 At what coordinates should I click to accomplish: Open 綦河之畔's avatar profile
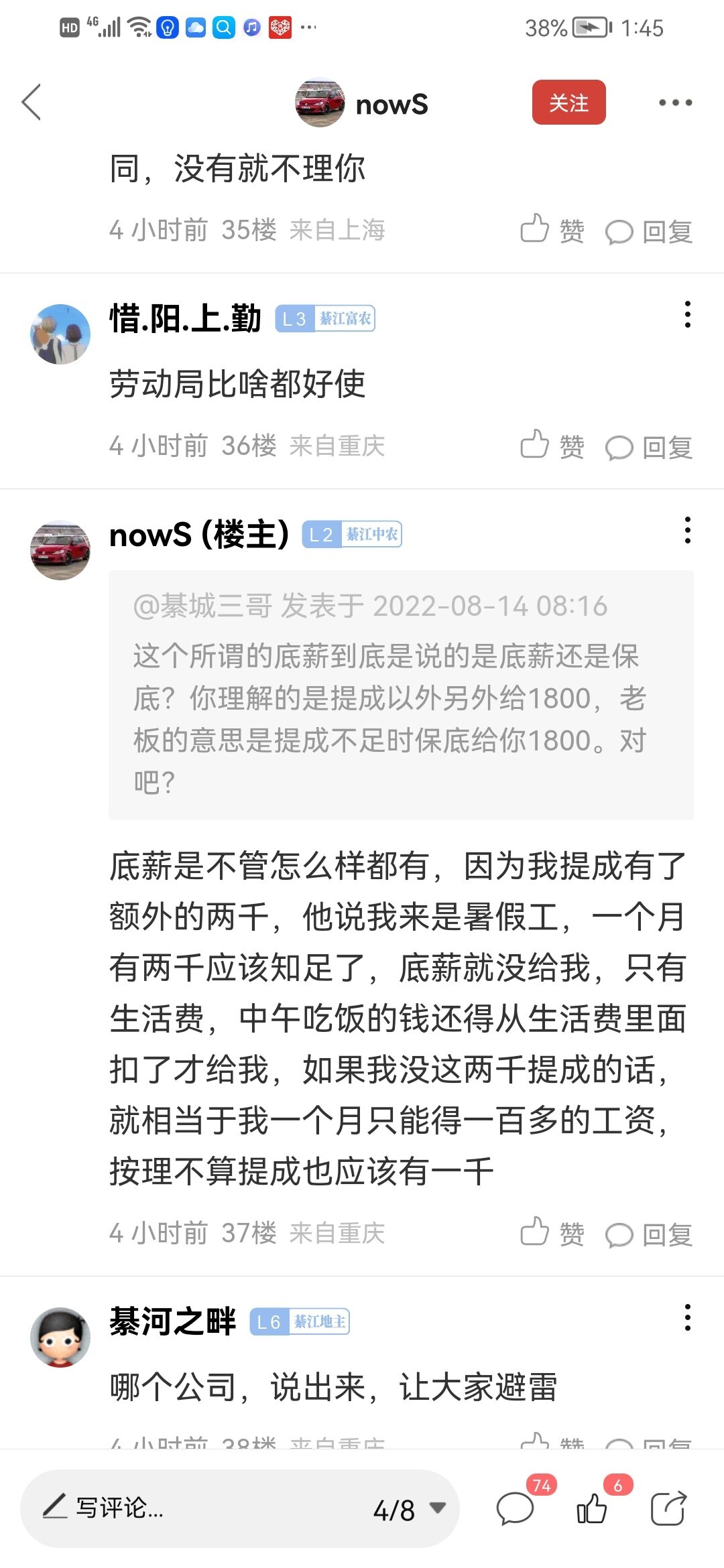60,1337
